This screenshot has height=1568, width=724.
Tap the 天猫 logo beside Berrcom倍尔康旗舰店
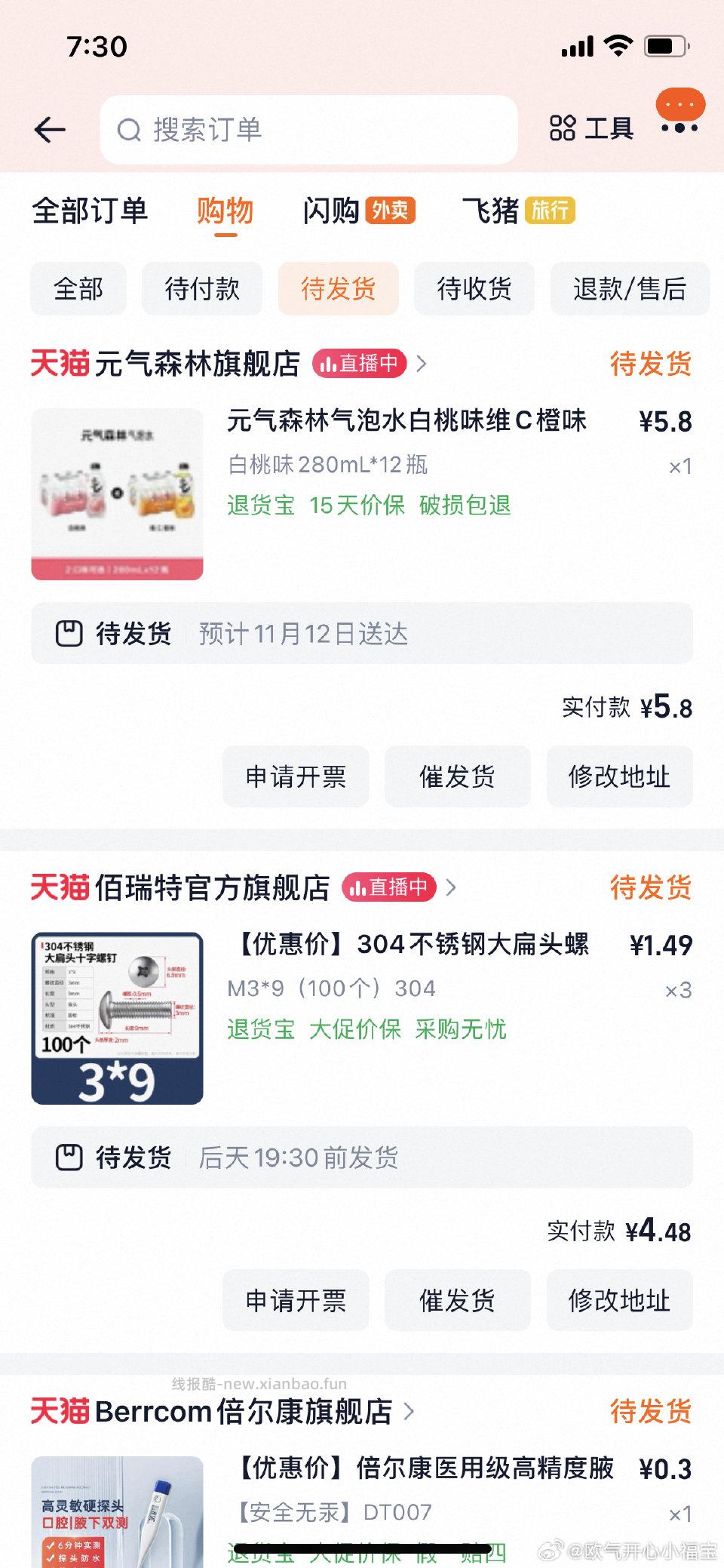59,1411
